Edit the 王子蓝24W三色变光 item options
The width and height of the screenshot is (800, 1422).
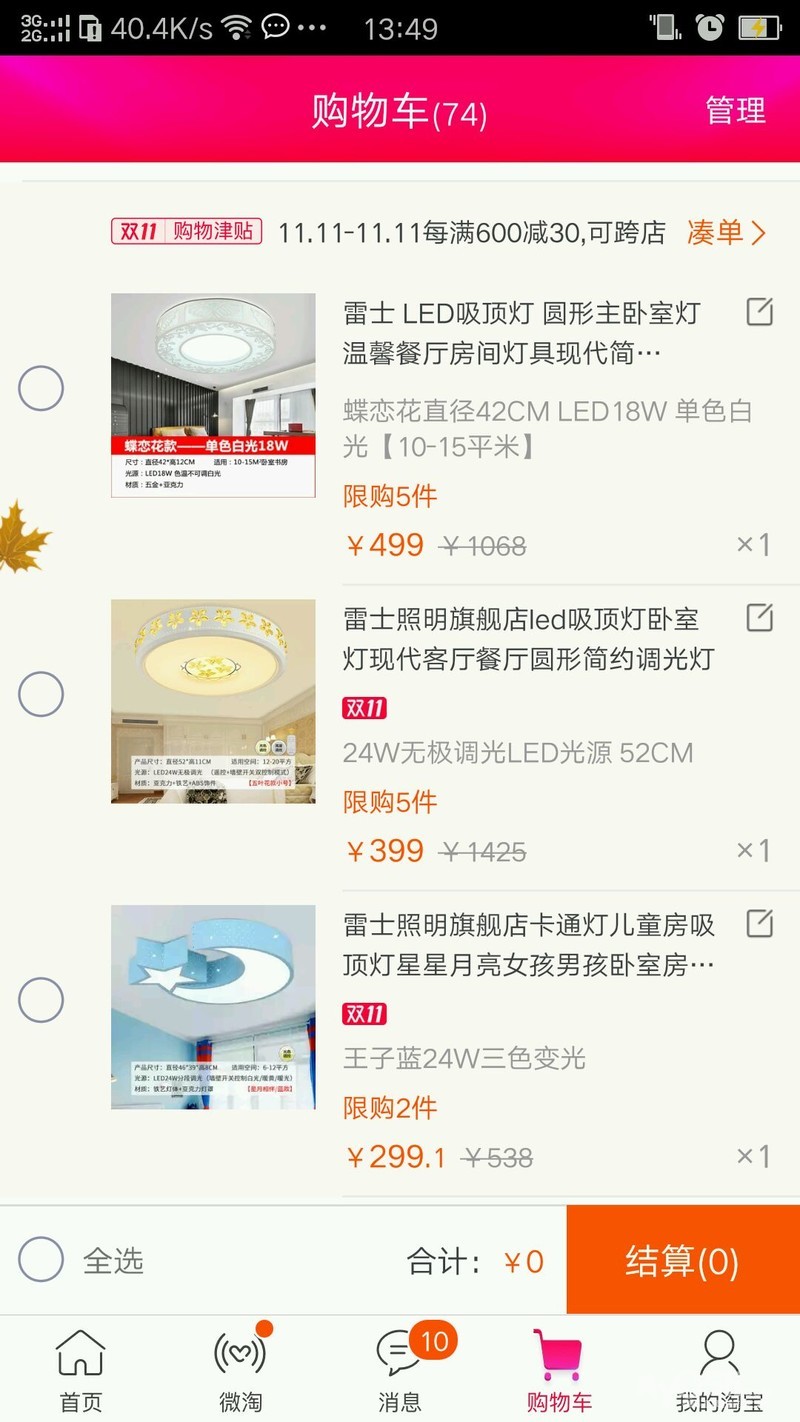tap(759, 924)
